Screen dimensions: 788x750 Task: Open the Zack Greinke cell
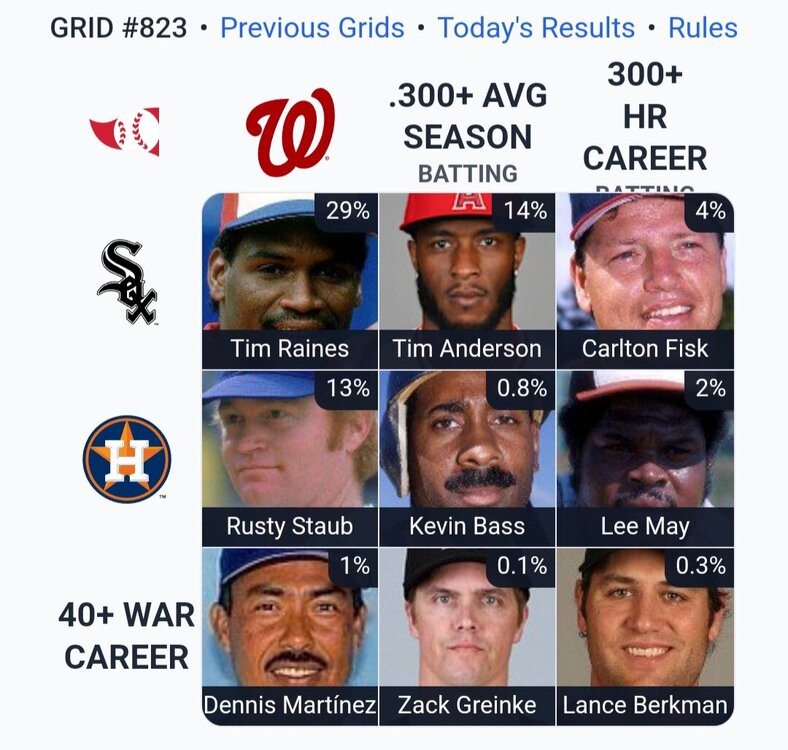pos(467,636)
